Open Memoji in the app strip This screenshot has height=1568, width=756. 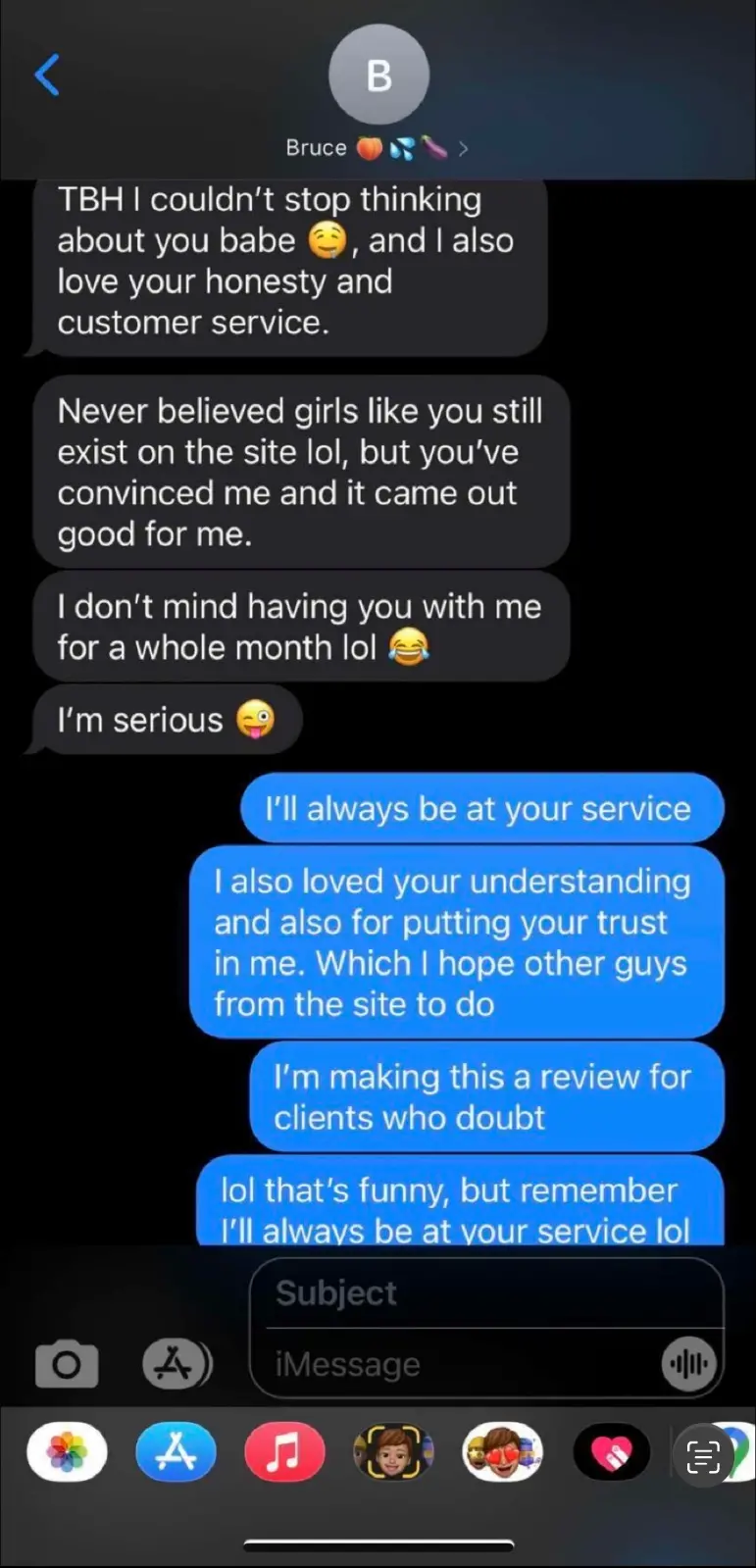(x=393, y=1451)
